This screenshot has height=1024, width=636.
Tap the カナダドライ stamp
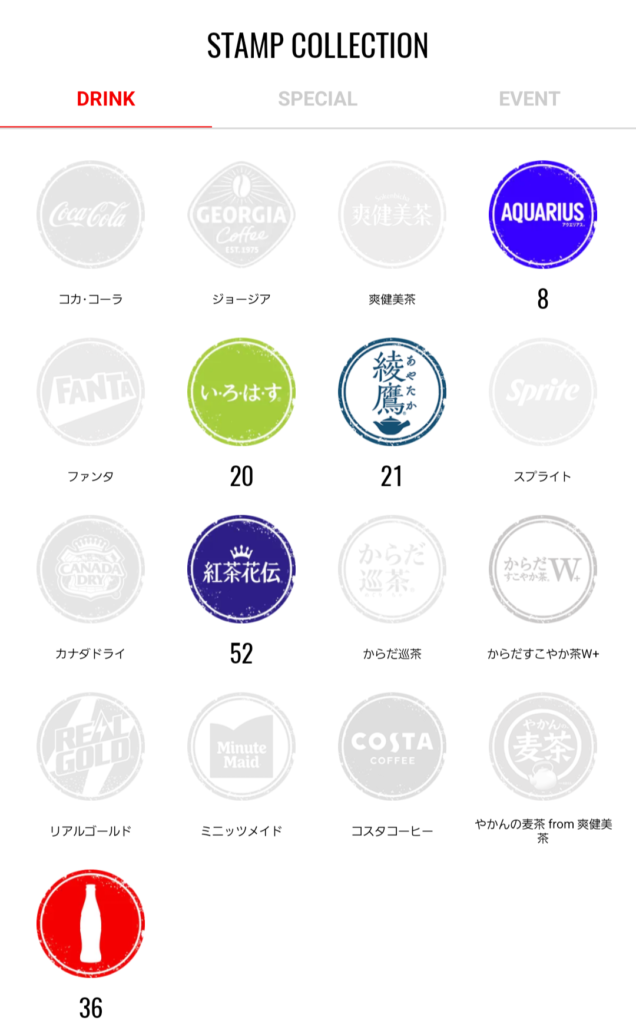pyautogui.click(x=91, y=569)
